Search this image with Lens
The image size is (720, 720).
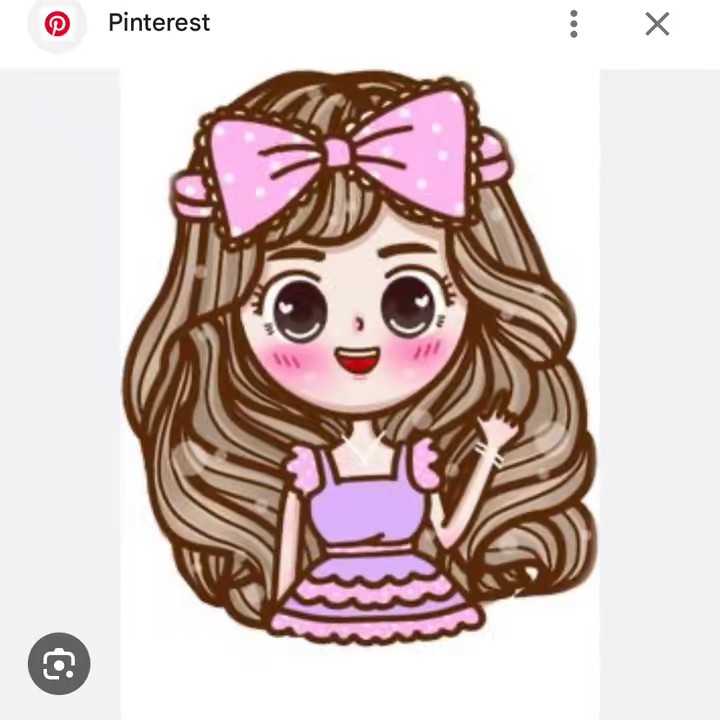pyautogui.click(x=59, y=664)
